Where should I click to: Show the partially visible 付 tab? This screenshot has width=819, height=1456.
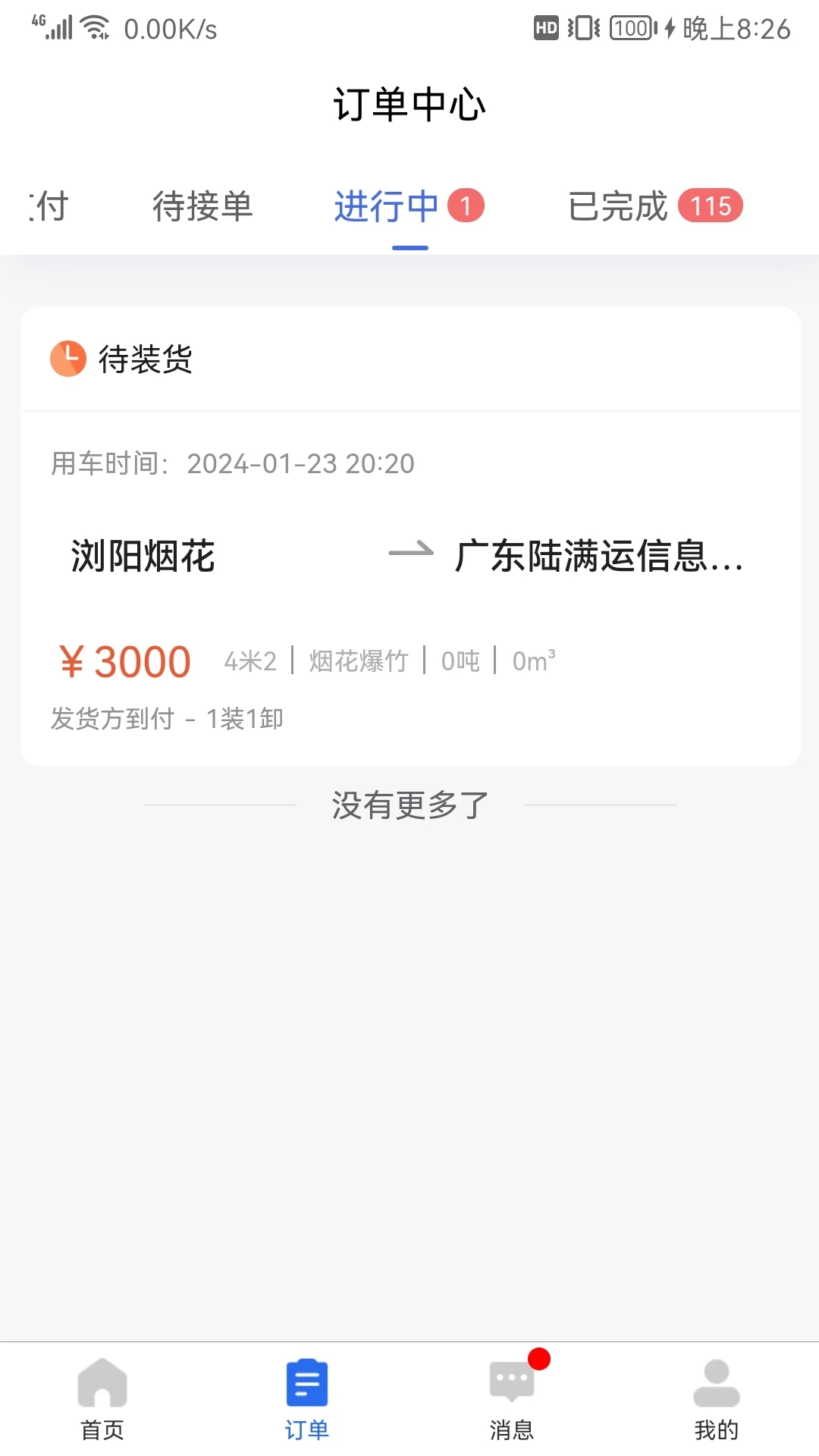tap(49, 206)
